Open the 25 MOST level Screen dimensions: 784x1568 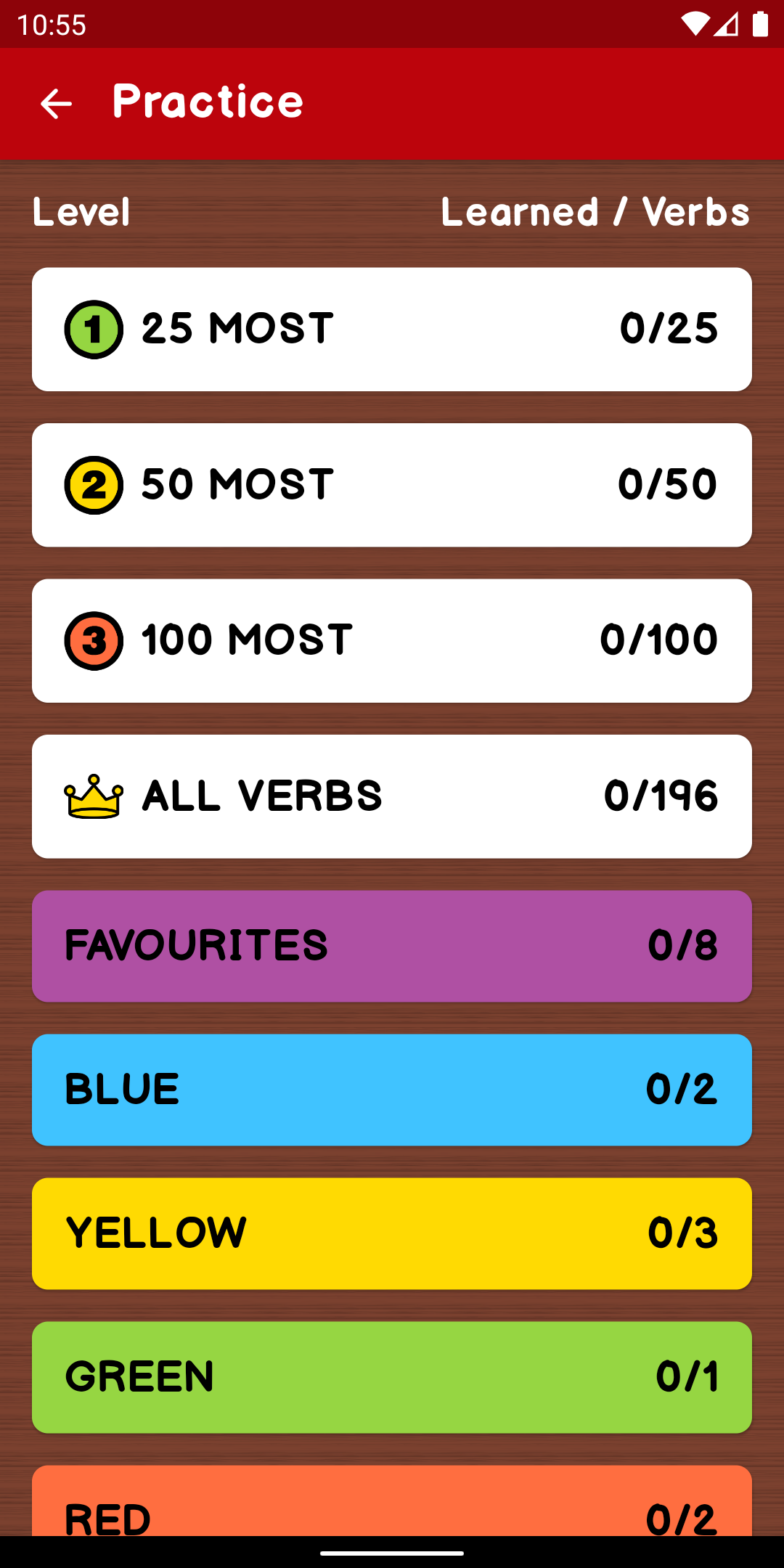tap(392, 329)
